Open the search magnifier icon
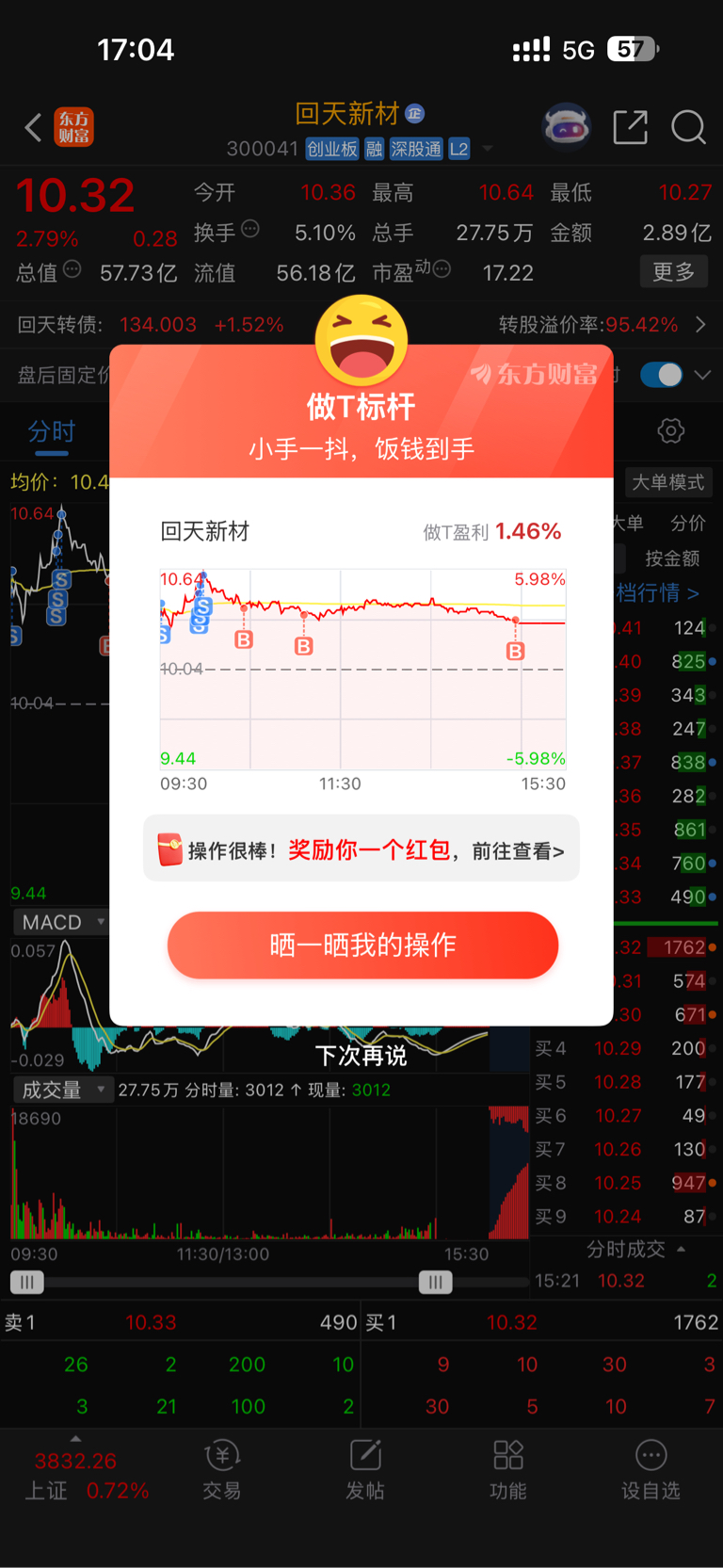 click(688, 127)
